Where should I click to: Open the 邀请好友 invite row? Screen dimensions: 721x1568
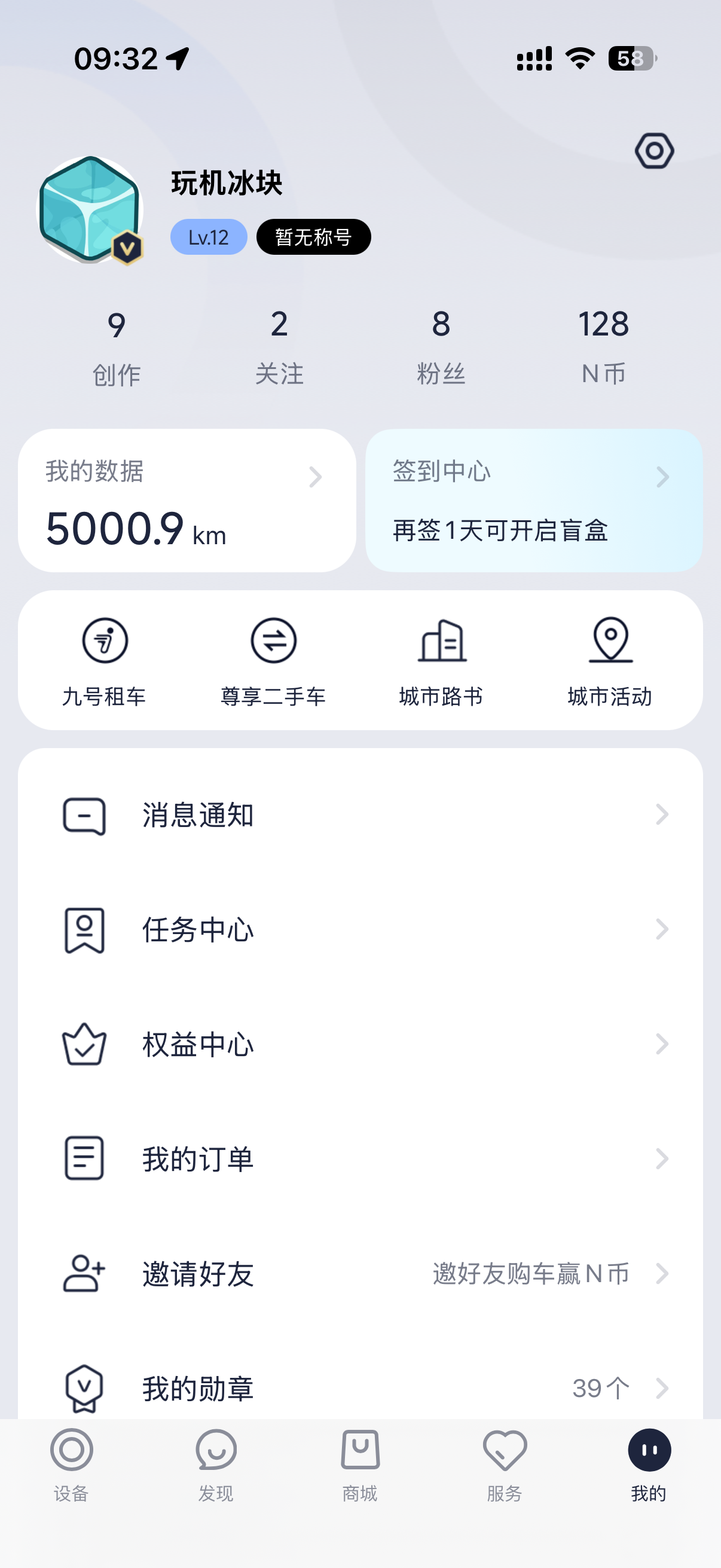click(x=360, y=1273)
